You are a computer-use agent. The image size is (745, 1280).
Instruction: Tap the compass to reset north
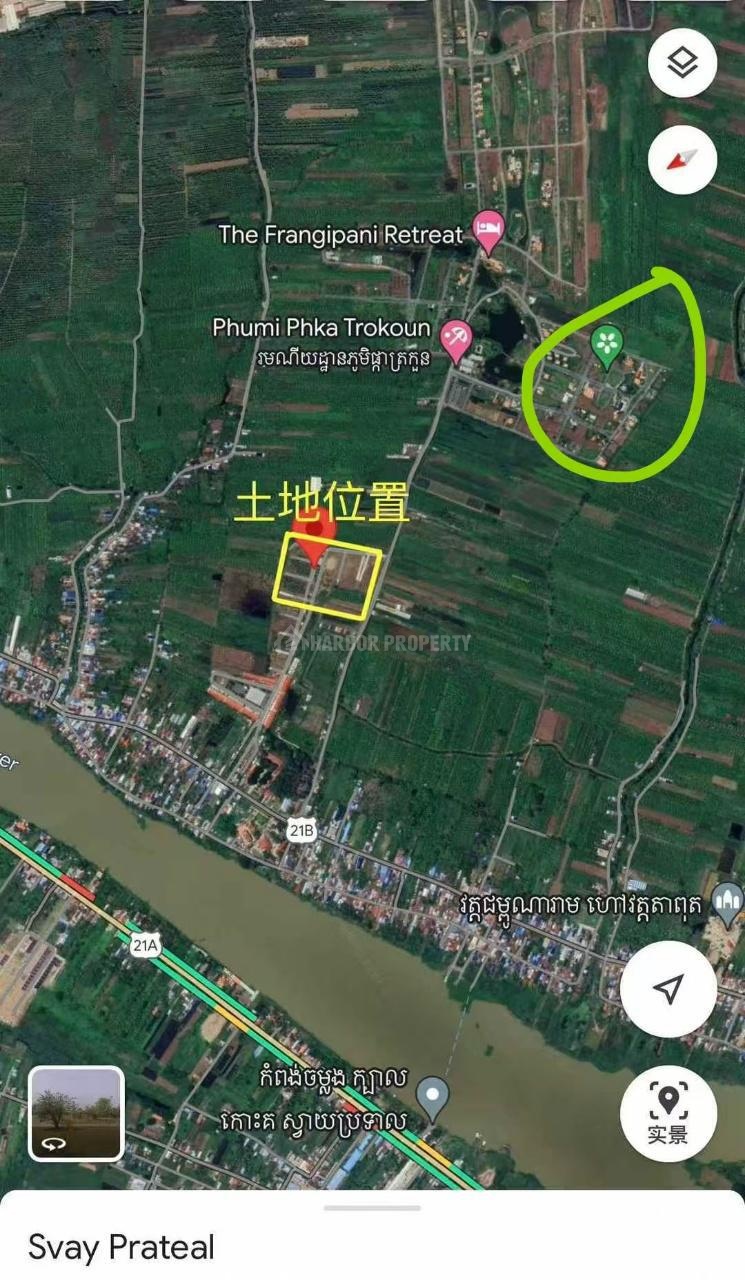coord(682,159)
